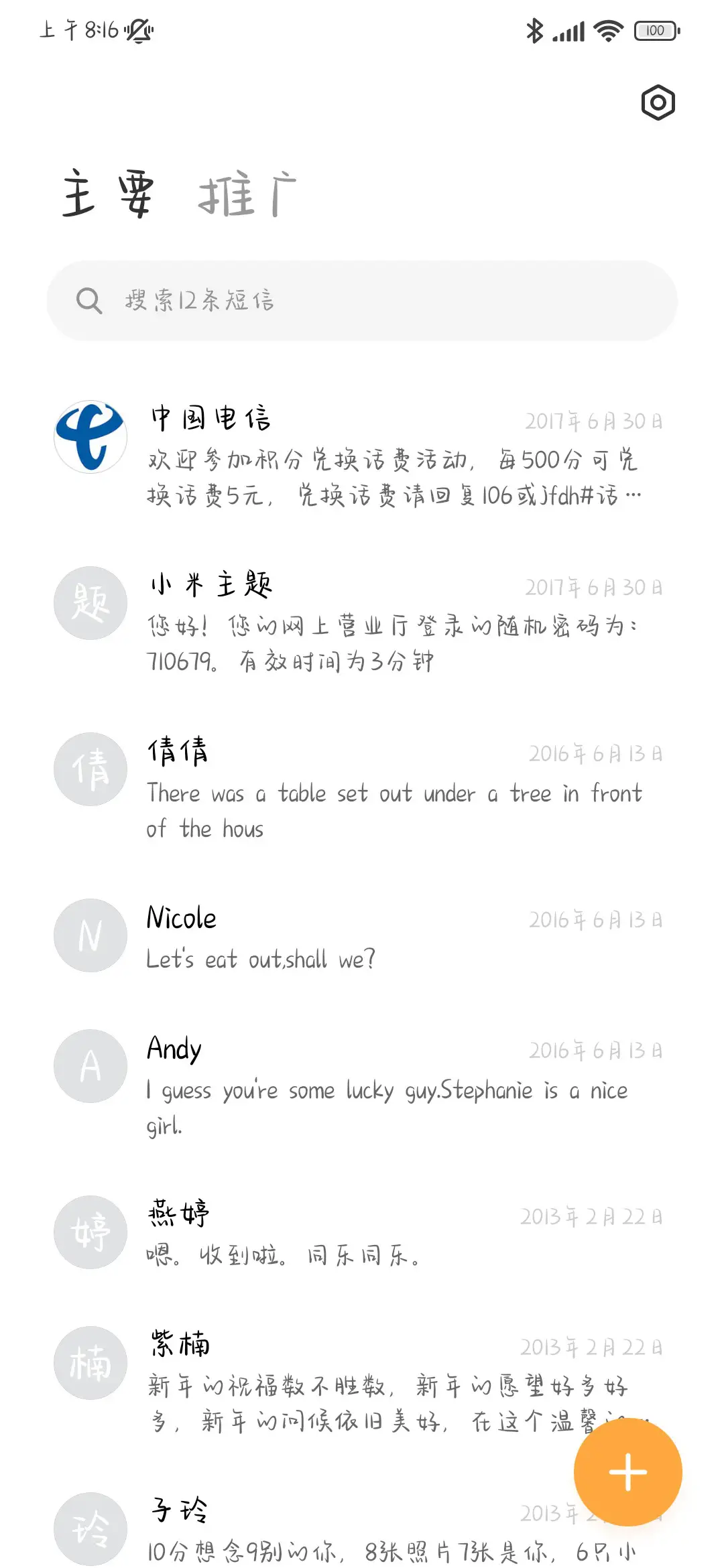The image size is (724, 1568).
Task: Tap the Bluetooth status bar icon
Action: coord(534,30)
